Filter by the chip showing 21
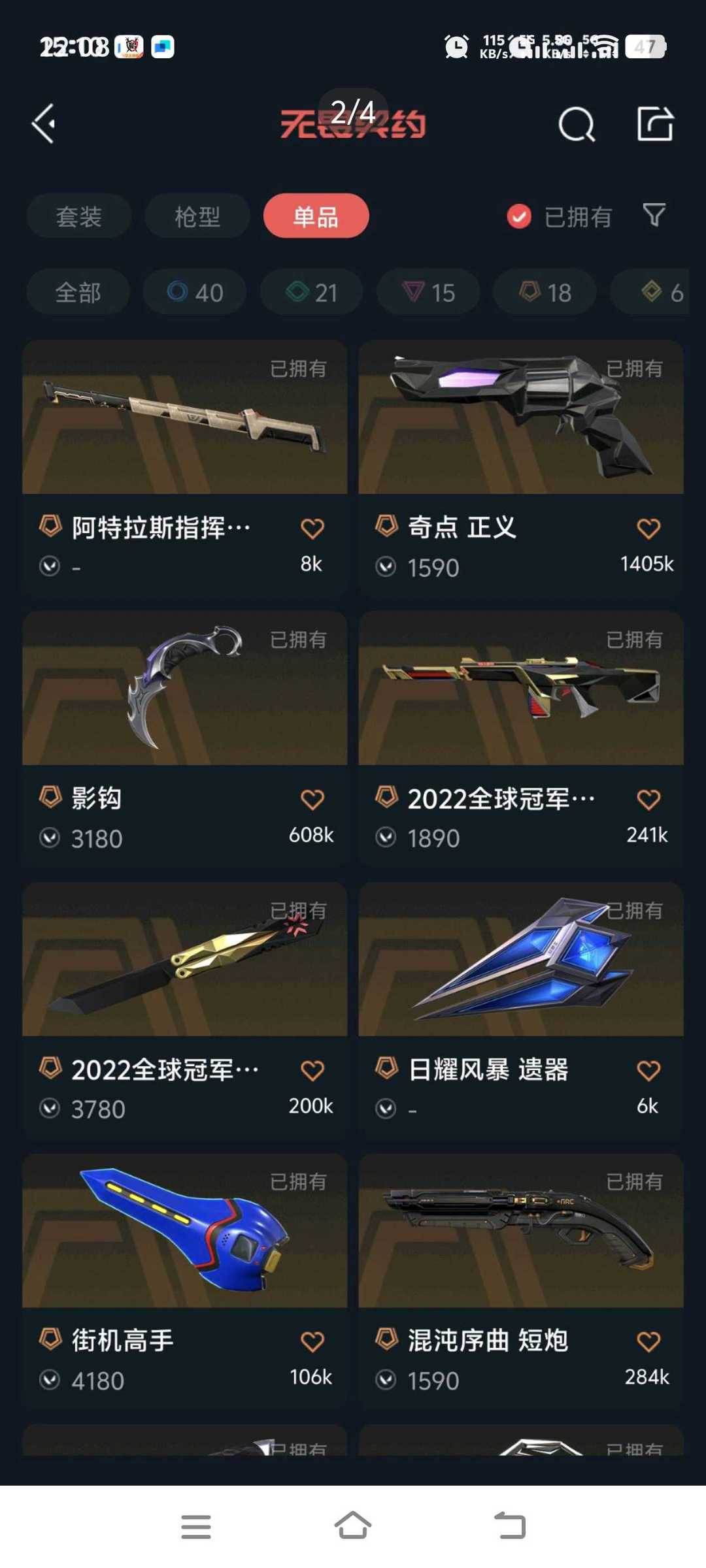The image size is (706, 1568). [311, 292]
